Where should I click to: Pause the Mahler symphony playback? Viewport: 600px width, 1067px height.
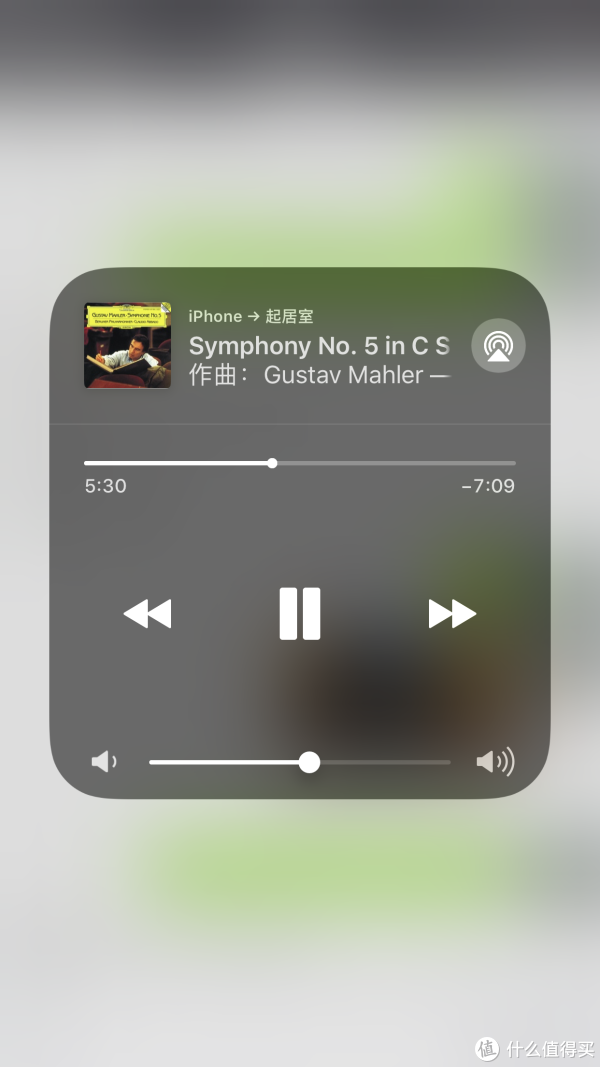pos(300,613)
